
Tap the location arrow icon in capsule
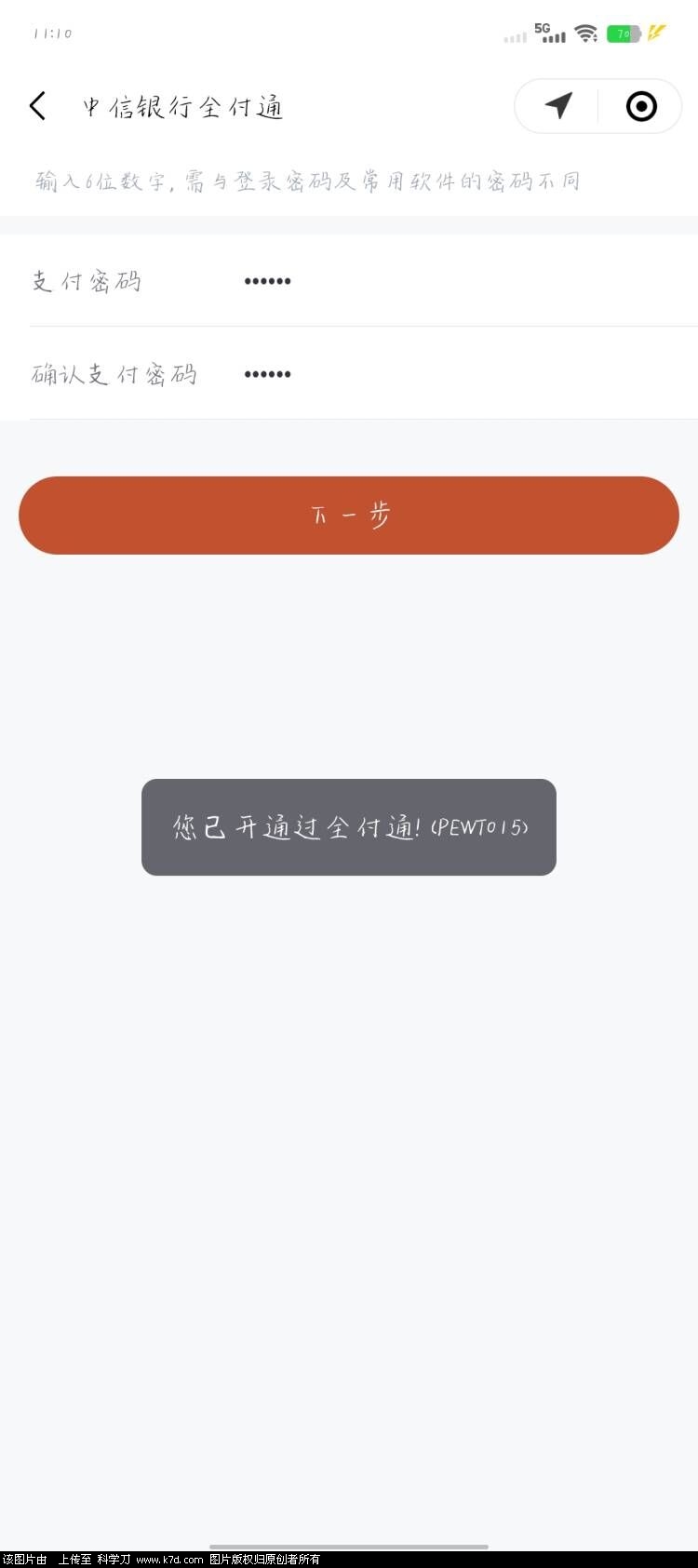(558, 106)
